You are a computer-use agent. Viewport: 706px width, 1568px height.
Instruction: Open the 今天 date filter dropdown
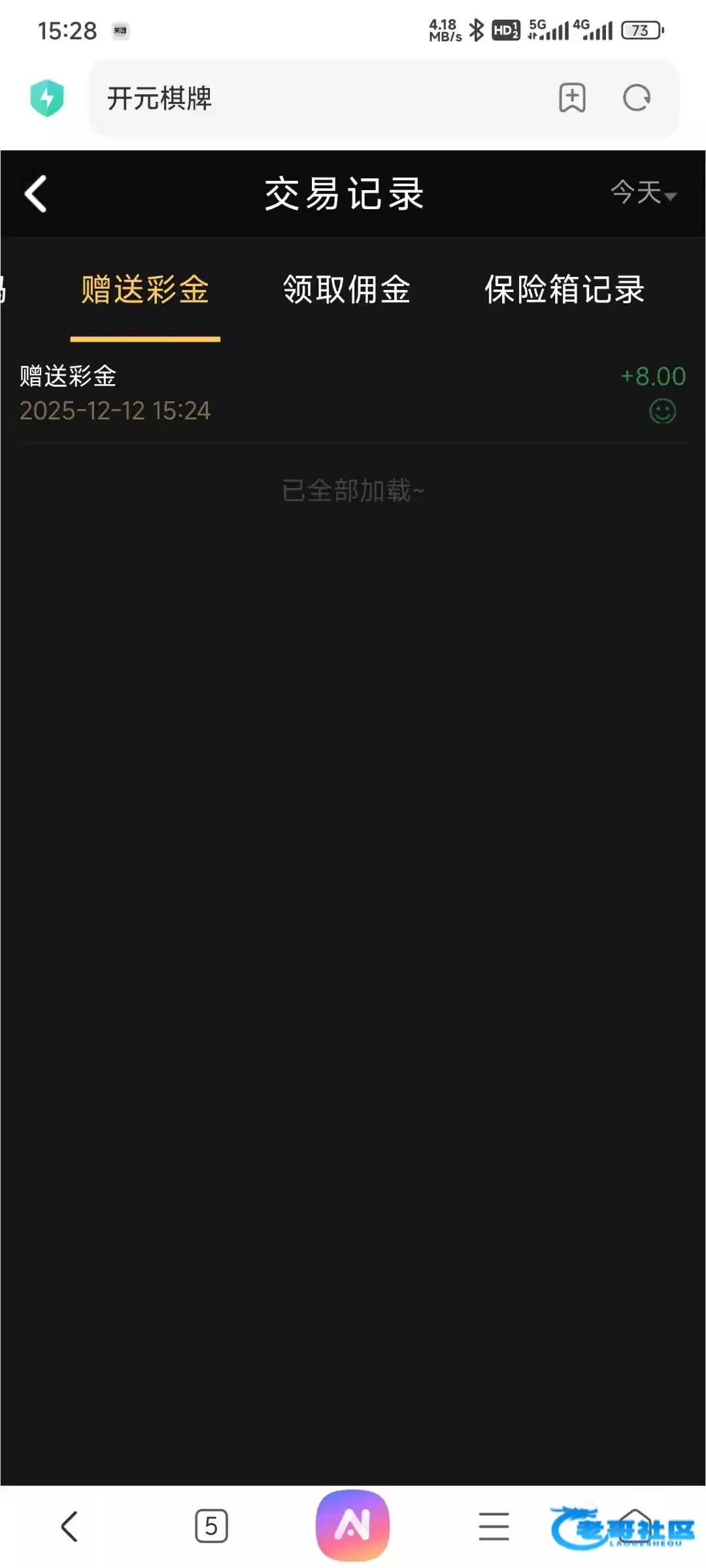pyautogui.click(x=643, y=193)
